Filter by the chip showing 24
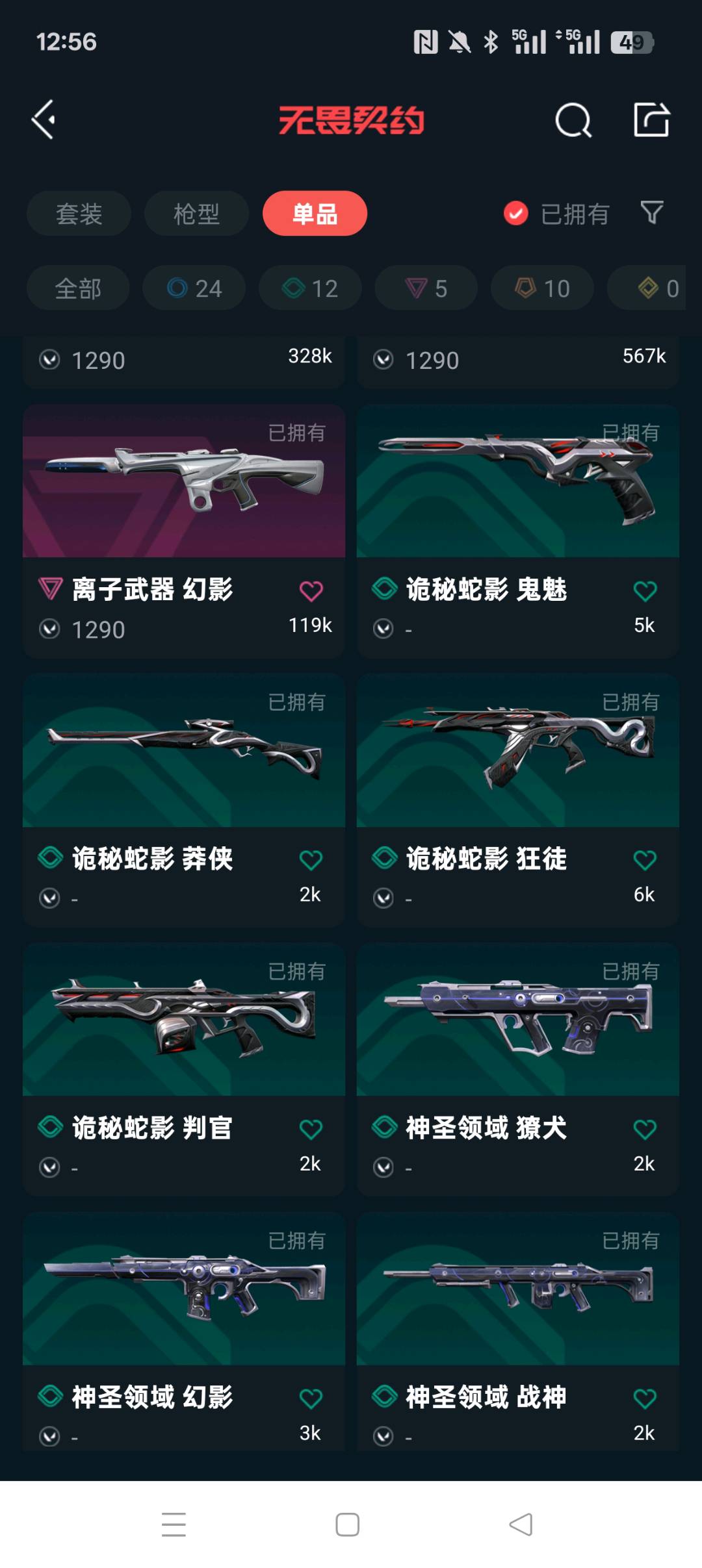702x1568 pixels. coord(194,288)
